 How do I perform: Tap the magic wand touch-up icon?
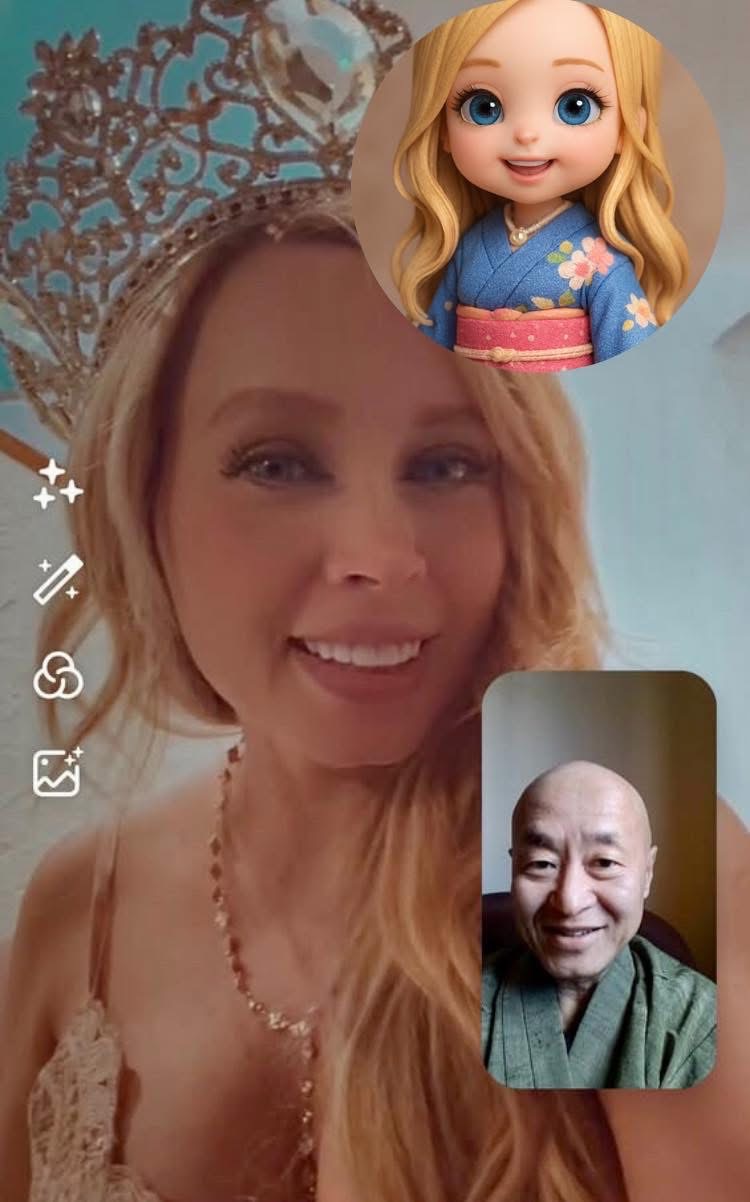click(58, 580)
